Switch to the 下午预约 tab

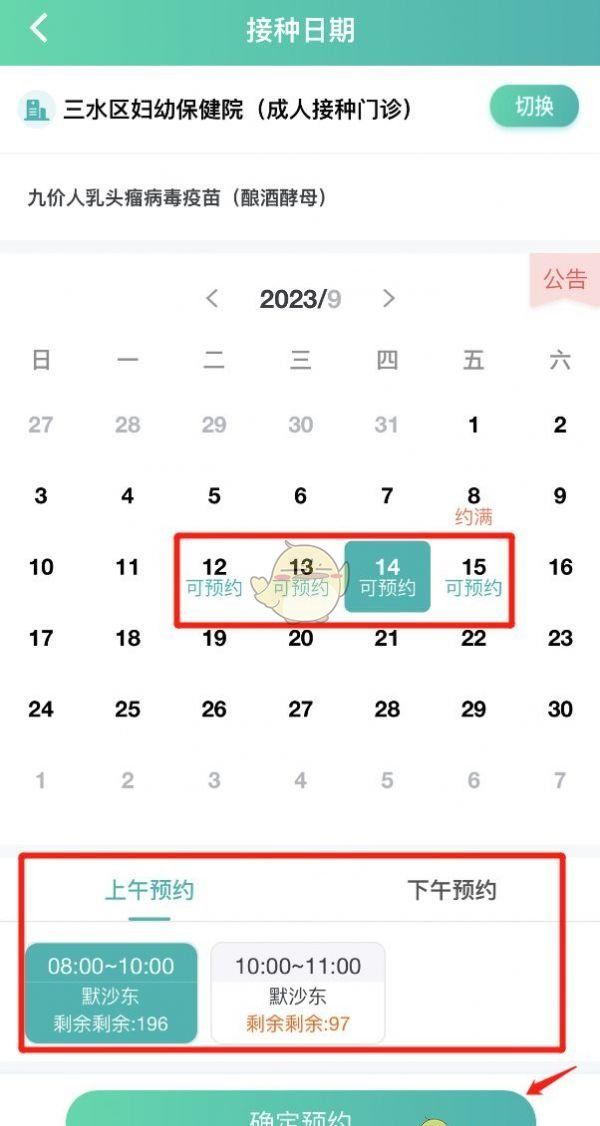pos(451,890)
